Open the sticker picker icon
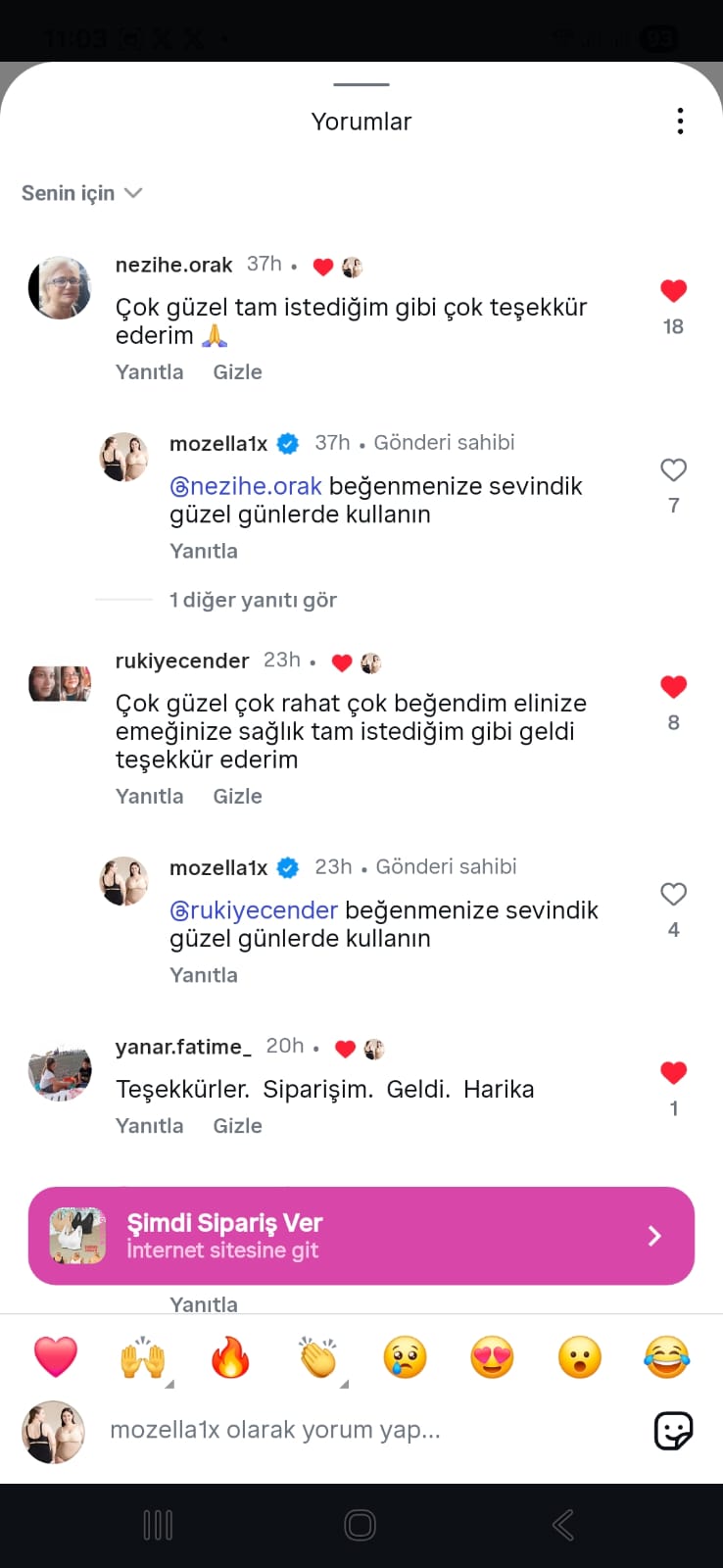Image resolution: width=723 pixels, height=1568 pixels. (x=673, y=1431)
